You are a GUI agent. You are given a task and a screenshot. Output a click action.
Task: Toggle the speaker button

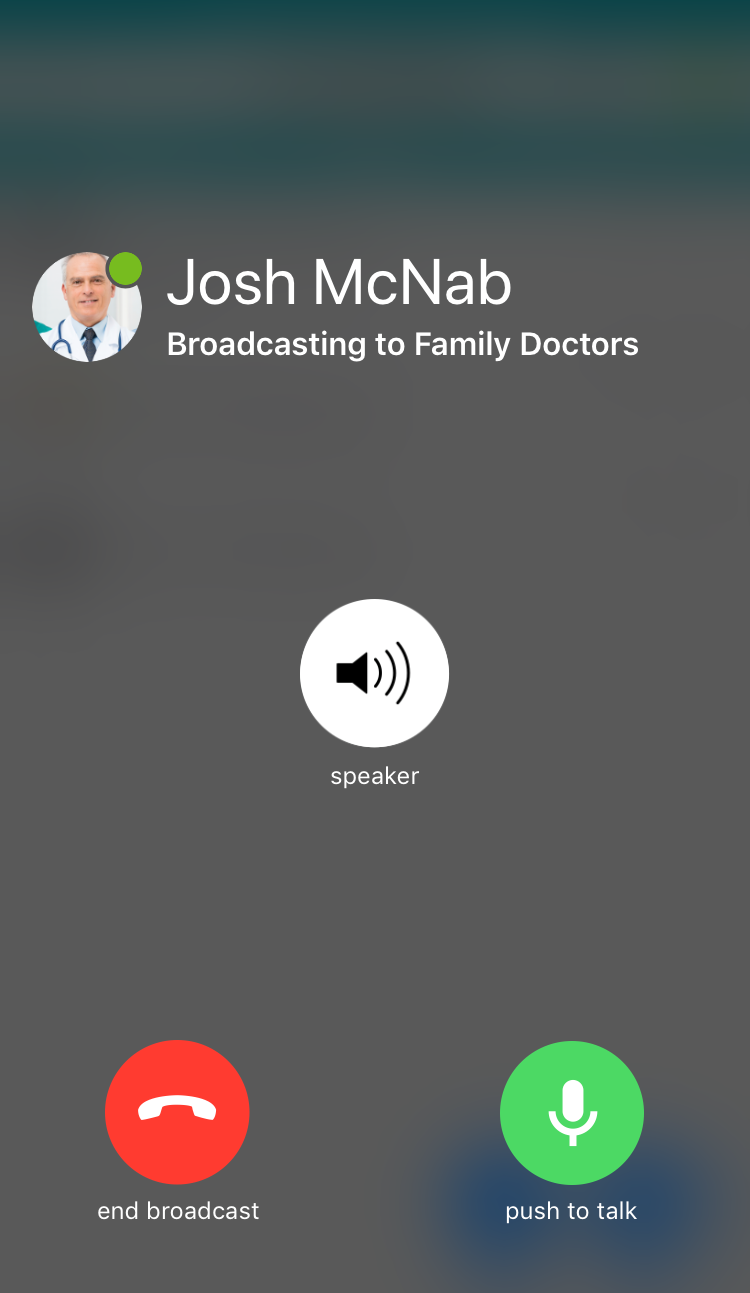374,673
